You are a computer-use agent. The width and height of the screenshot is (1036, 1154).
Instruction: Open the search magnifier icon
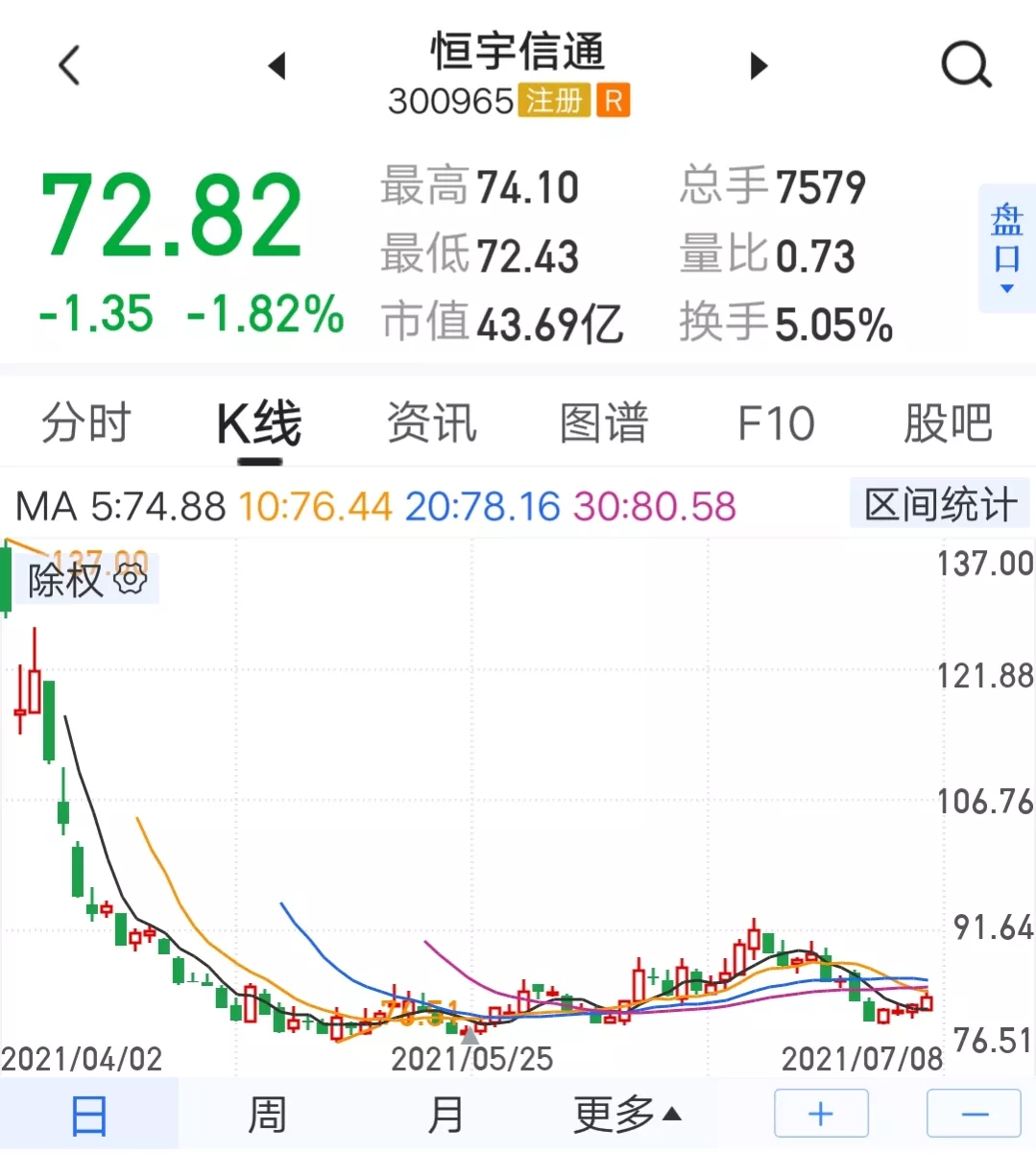pyautogui.click(x=966, y=65)
